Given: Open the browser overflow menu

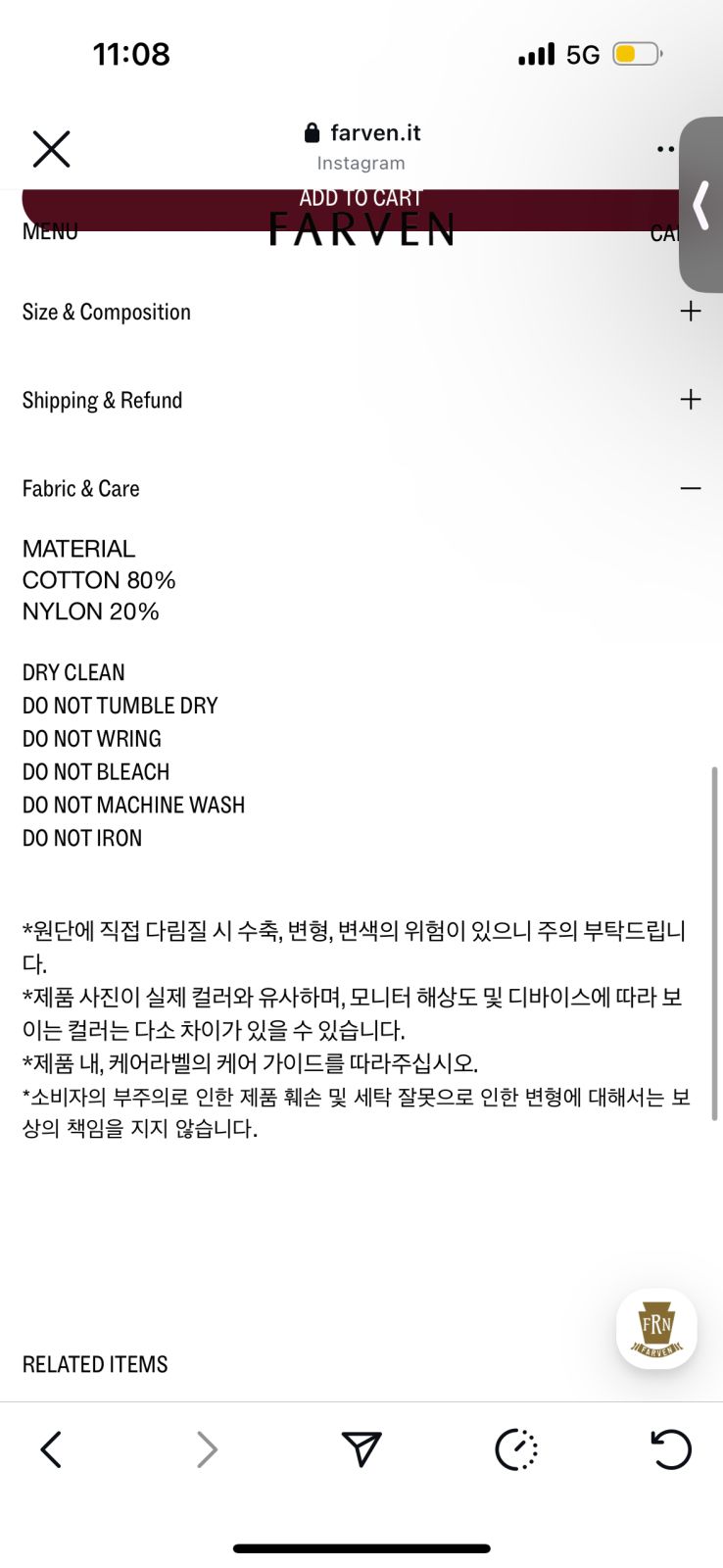Looking at the screenshot, I should [x=665, y=149].
